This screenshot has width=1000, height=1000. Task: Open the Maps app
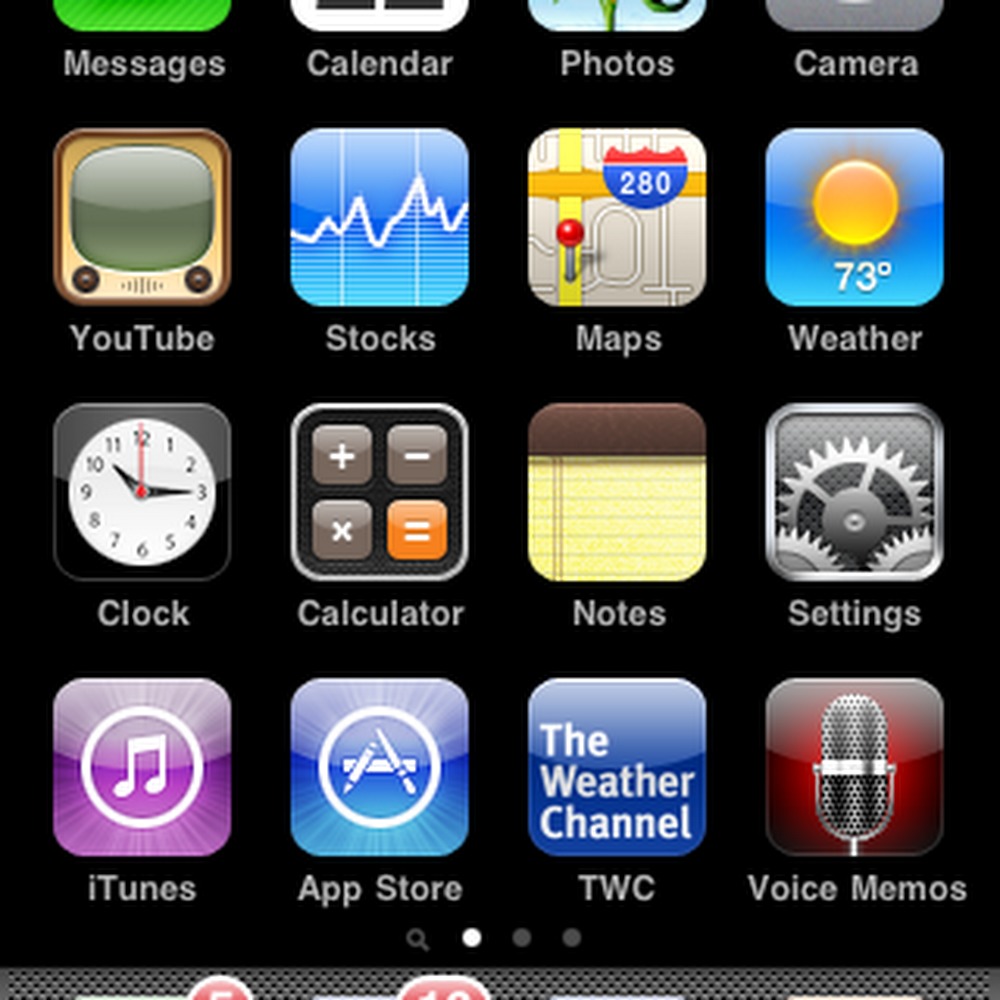[617, 217]
